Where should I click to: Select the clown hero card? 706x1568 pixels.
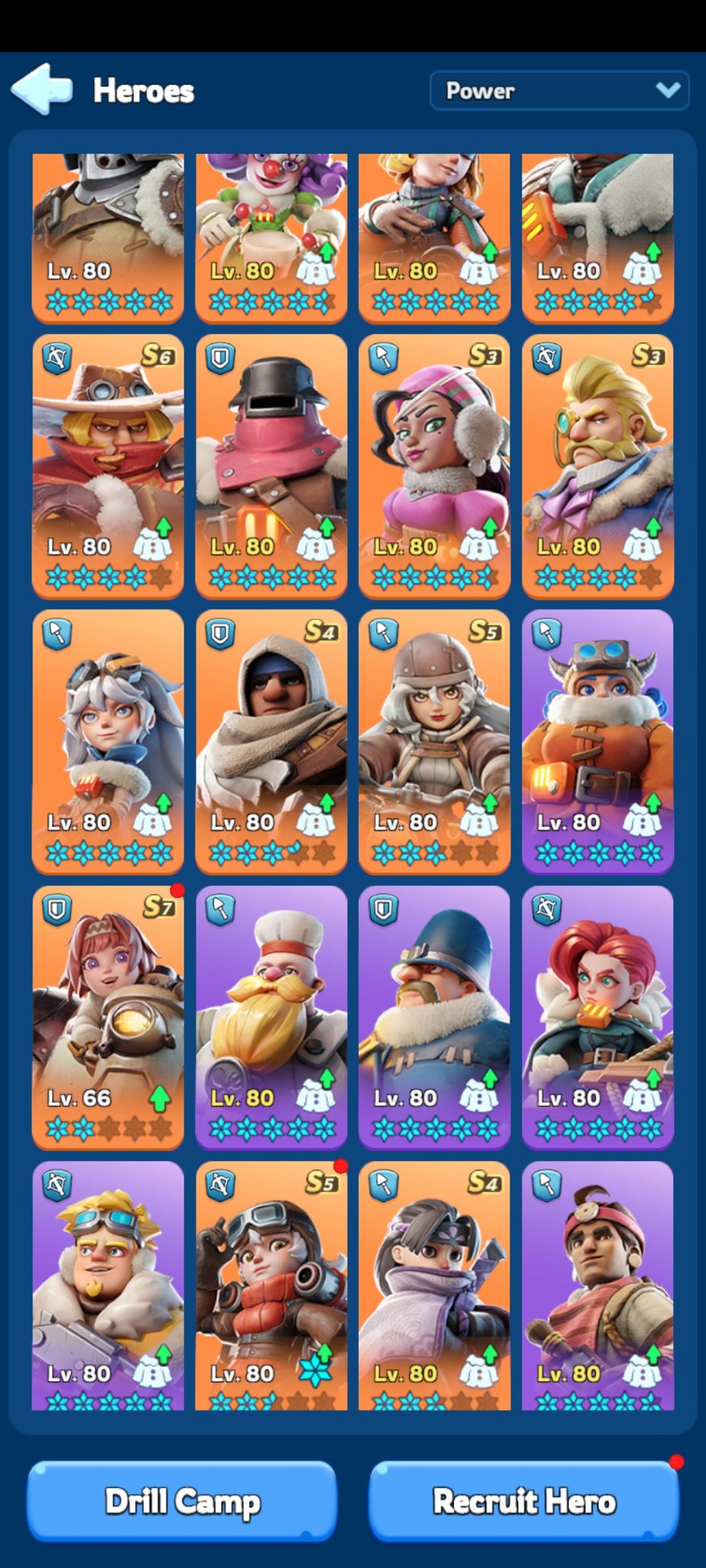point(271,233)
